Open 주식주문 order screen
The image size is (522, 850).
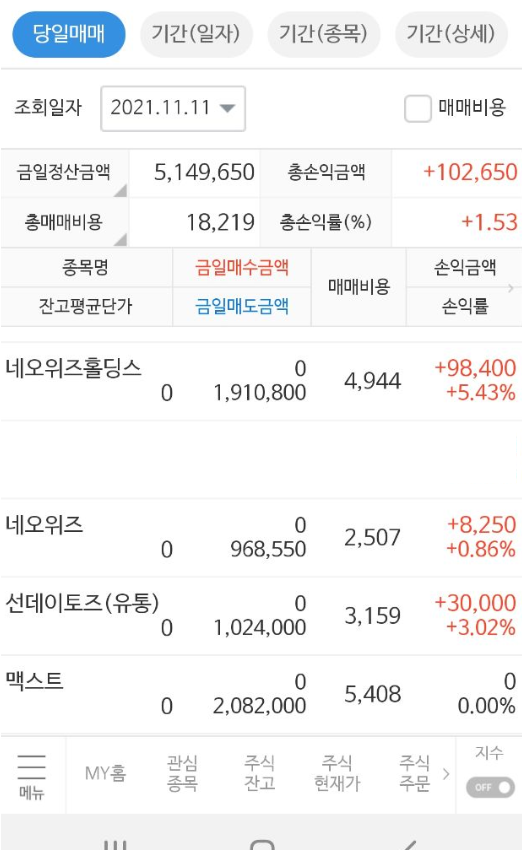coord(415,773)
